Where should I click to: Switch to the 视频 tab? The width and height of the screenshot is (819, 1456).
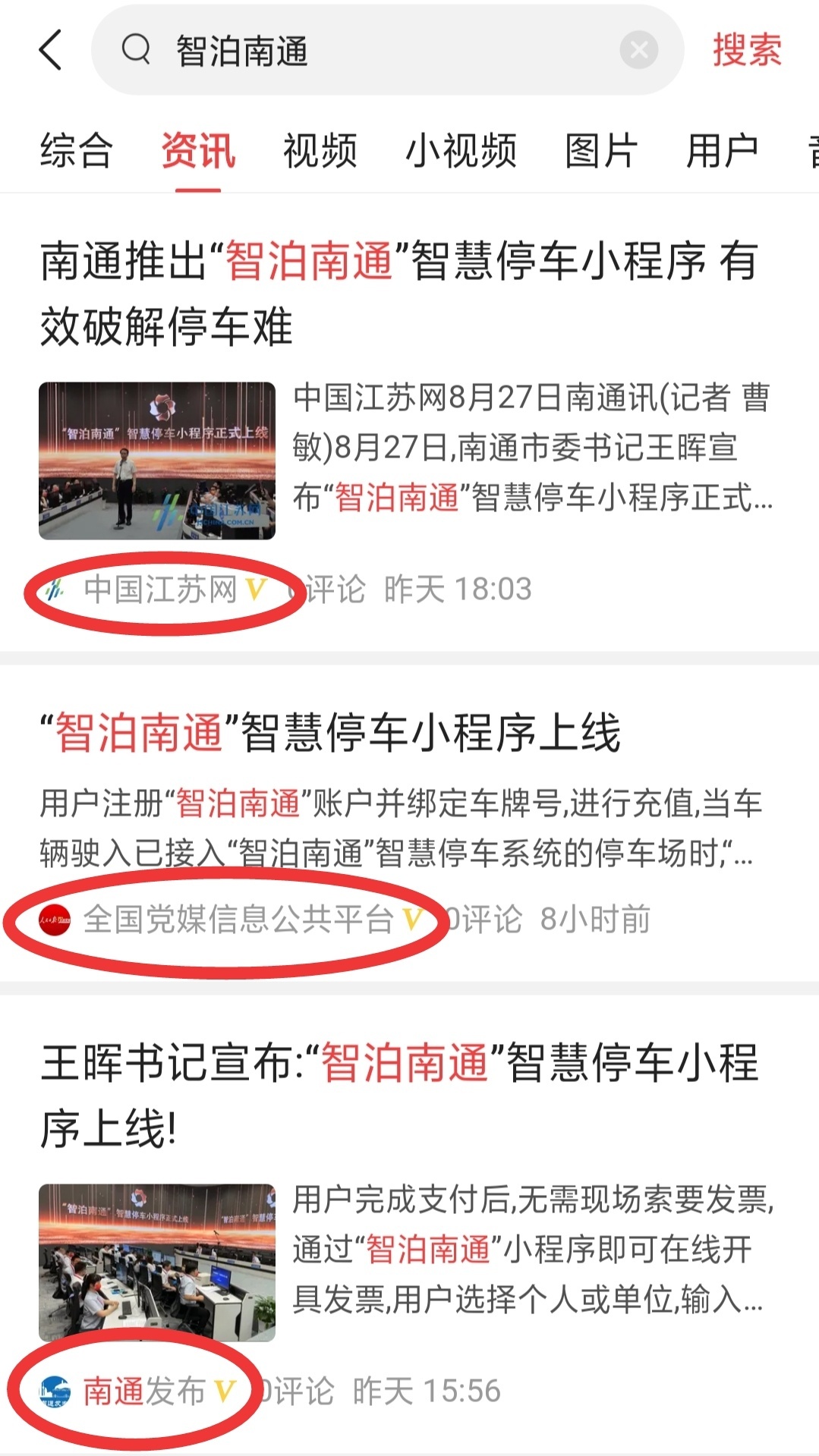click(x=320, y=150)
